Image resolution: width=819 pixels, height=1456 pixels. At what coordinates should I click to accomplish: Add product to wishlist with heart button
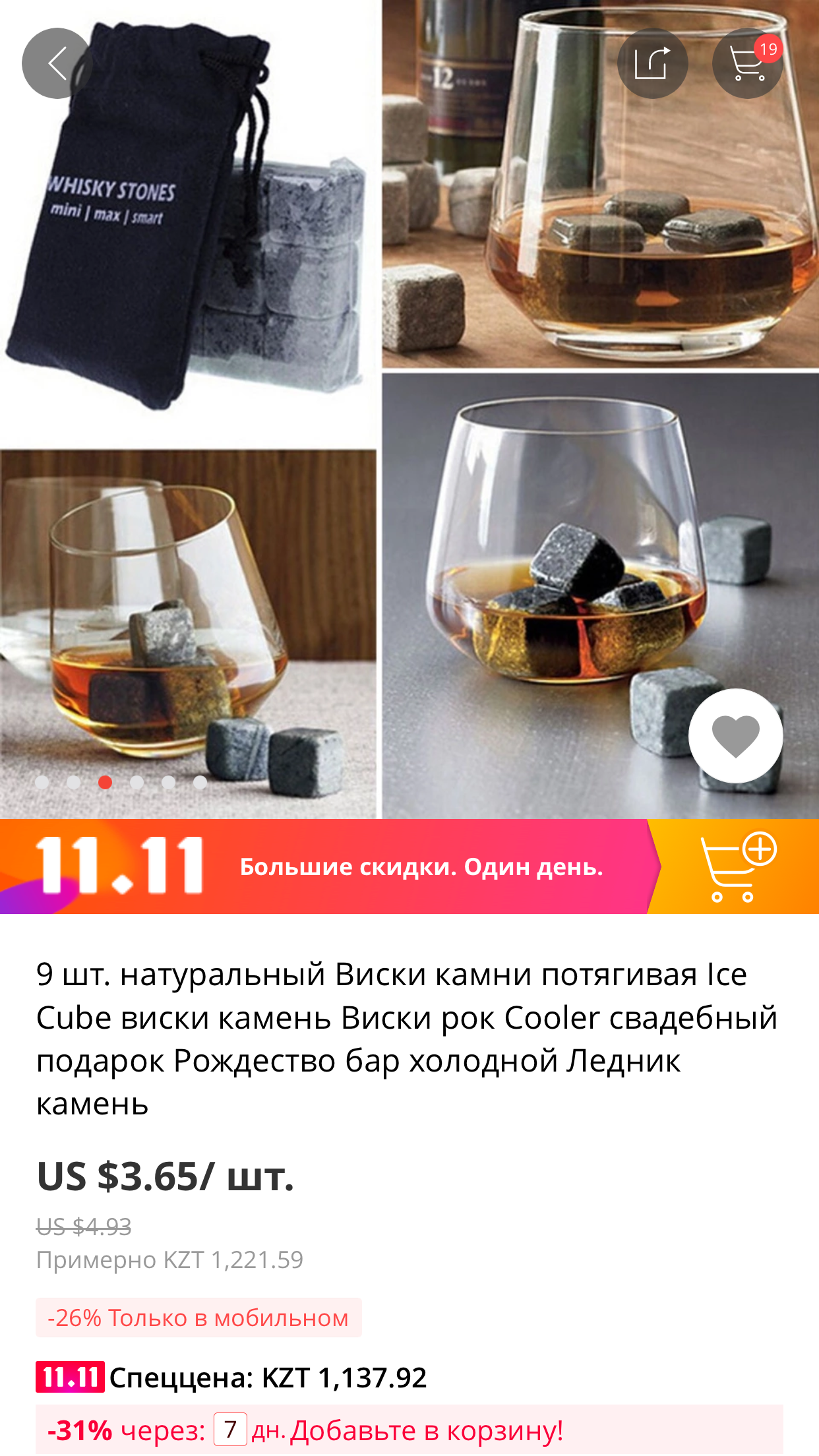click(736, 736)
